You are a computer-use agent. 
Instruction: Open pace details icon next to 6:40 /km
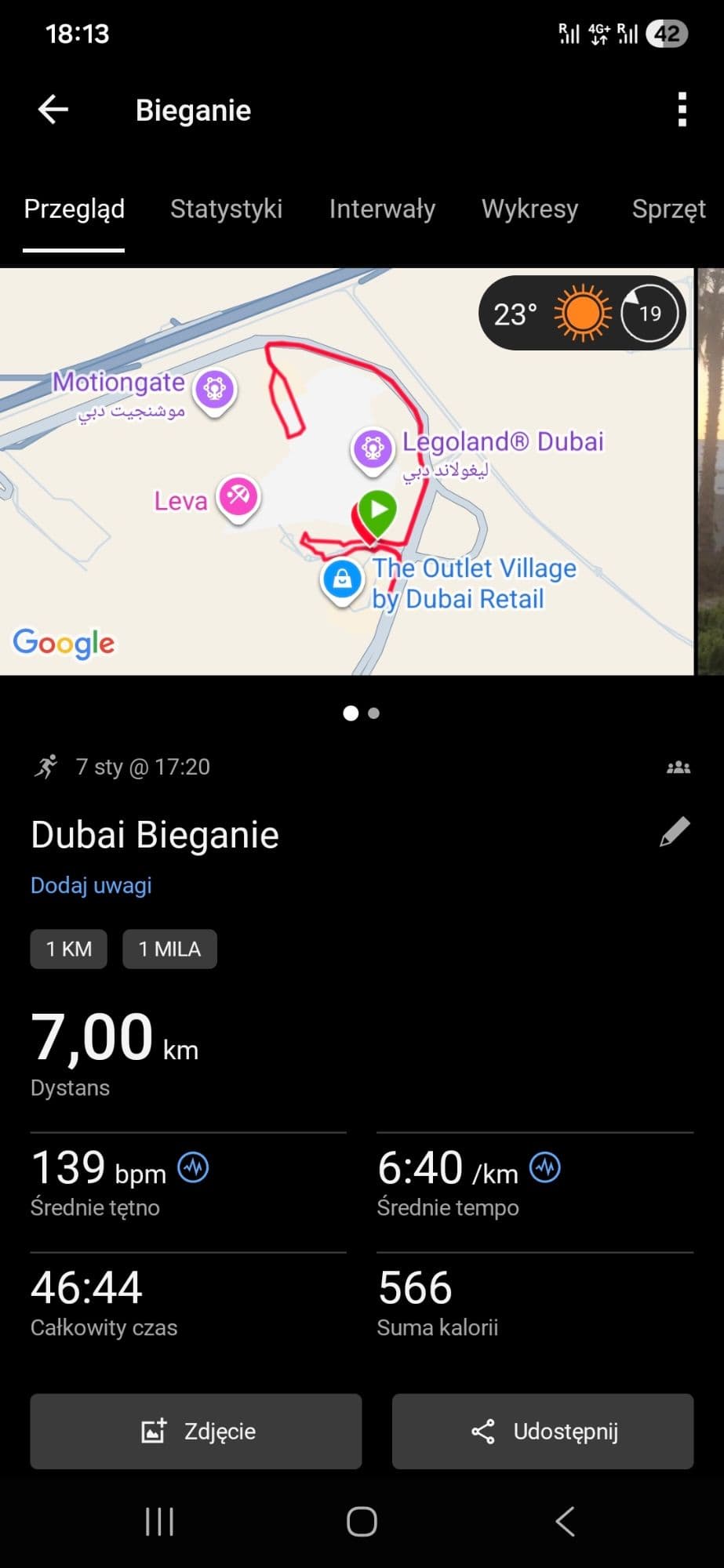[545, 1168]
